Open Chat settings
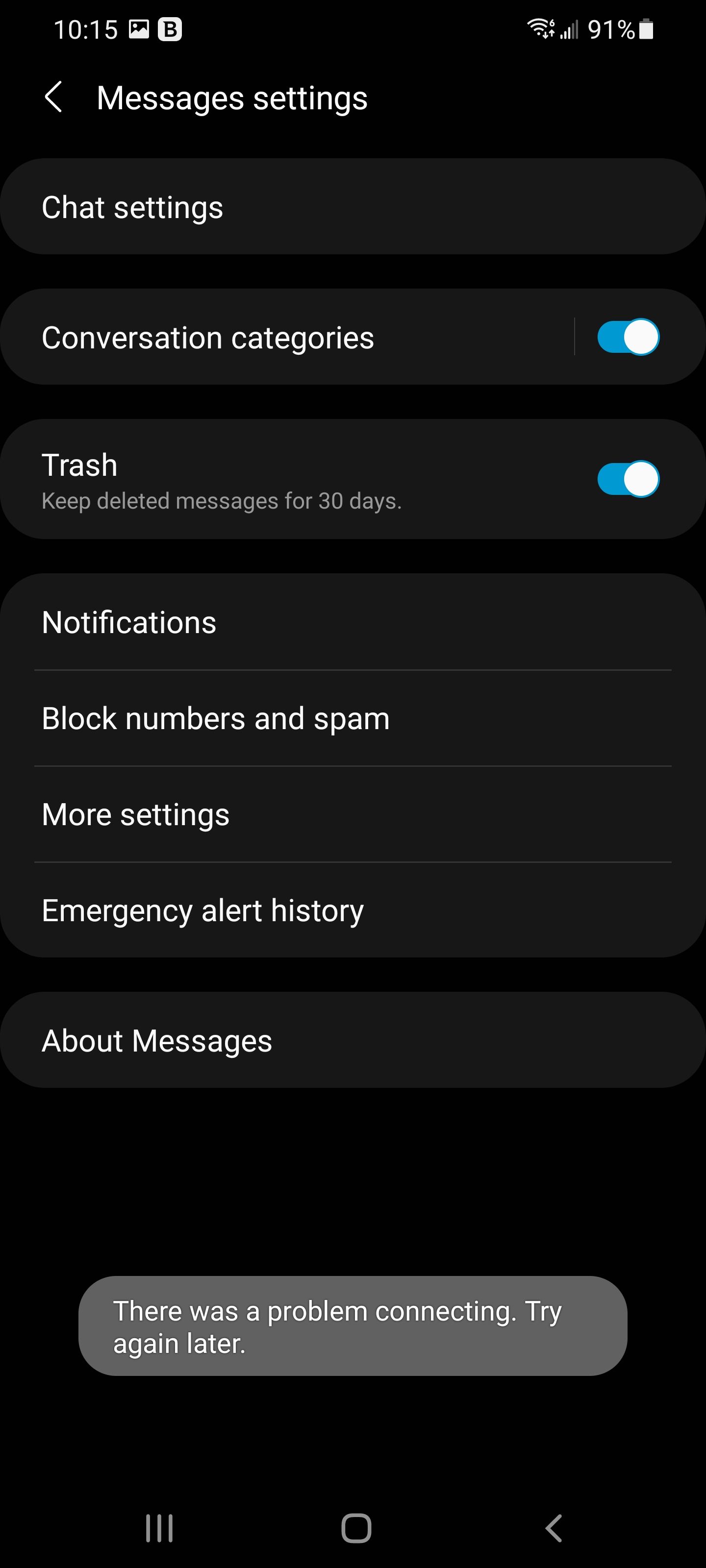This screenshot has height=1568, width=706. pyautogui.click(x=352, y=207)
